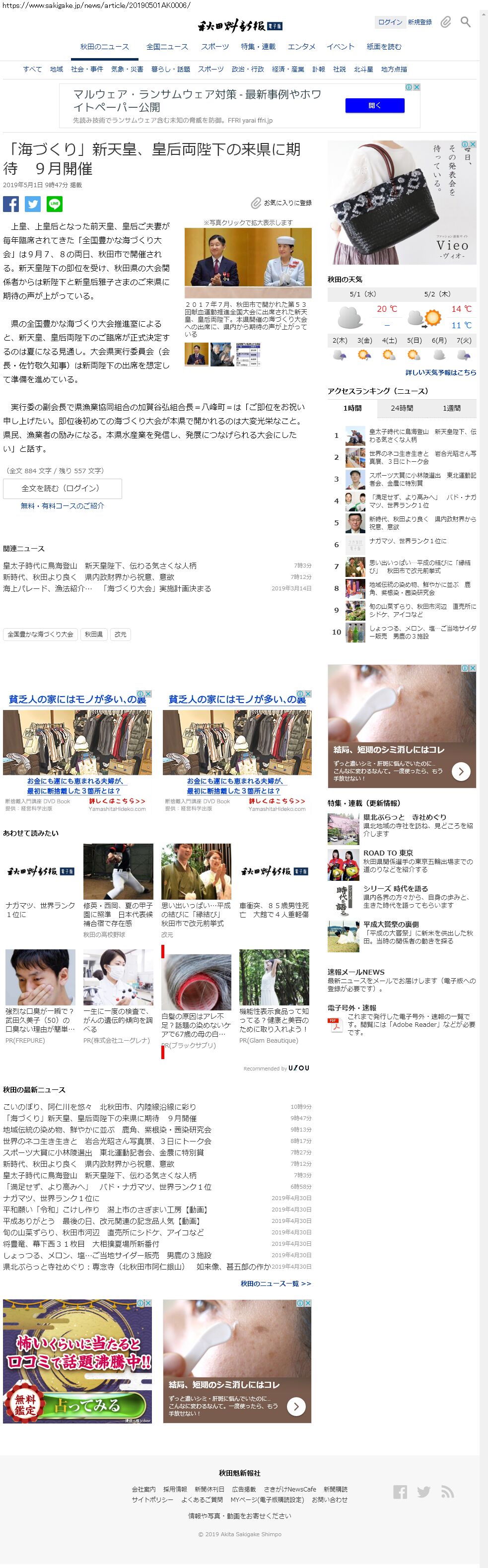Screen dimensions: 488x1568
Task: Tap 全文を読む（ログイン）button
Action: click(x=62, y=488)
